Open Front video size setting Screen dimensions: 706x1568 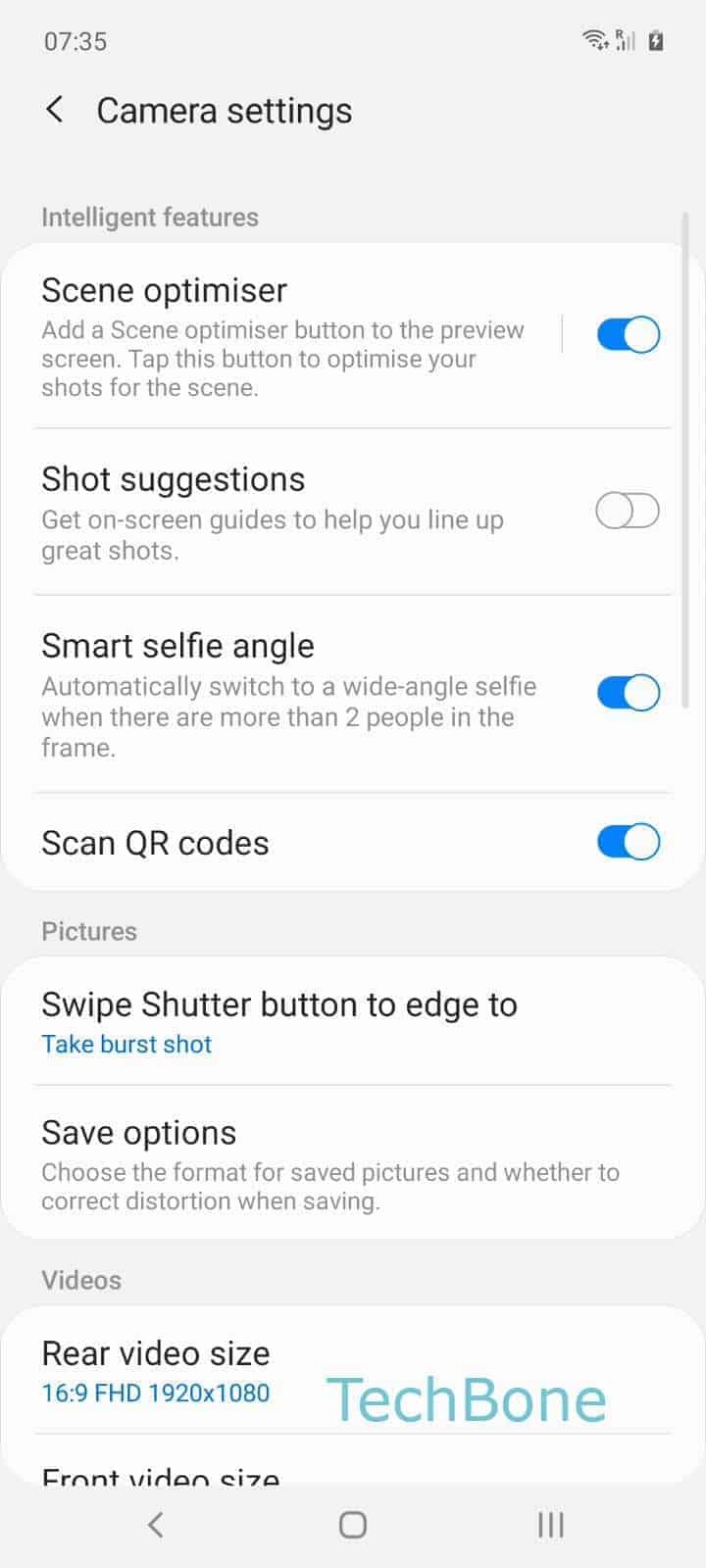click(162, 1473)
